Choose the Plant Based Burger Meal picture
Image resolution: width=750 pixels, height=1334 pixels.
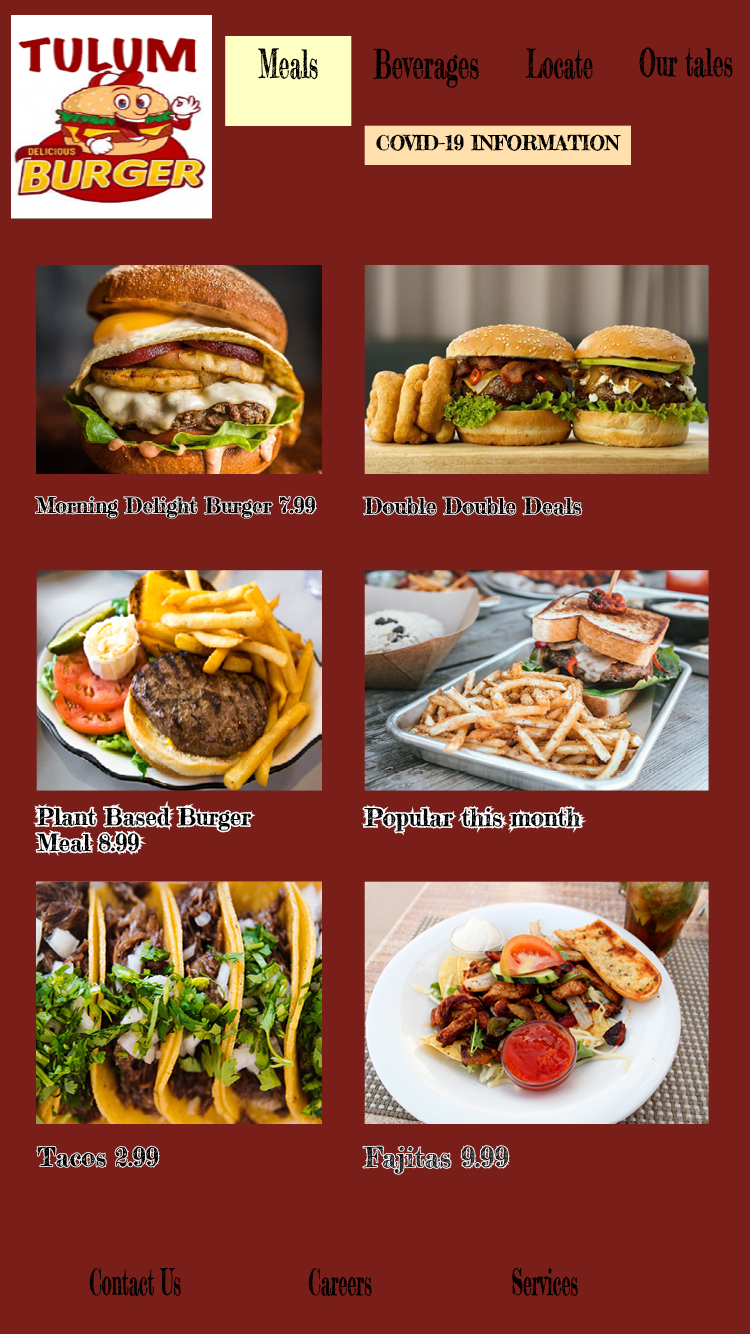[x=179, y=680]
